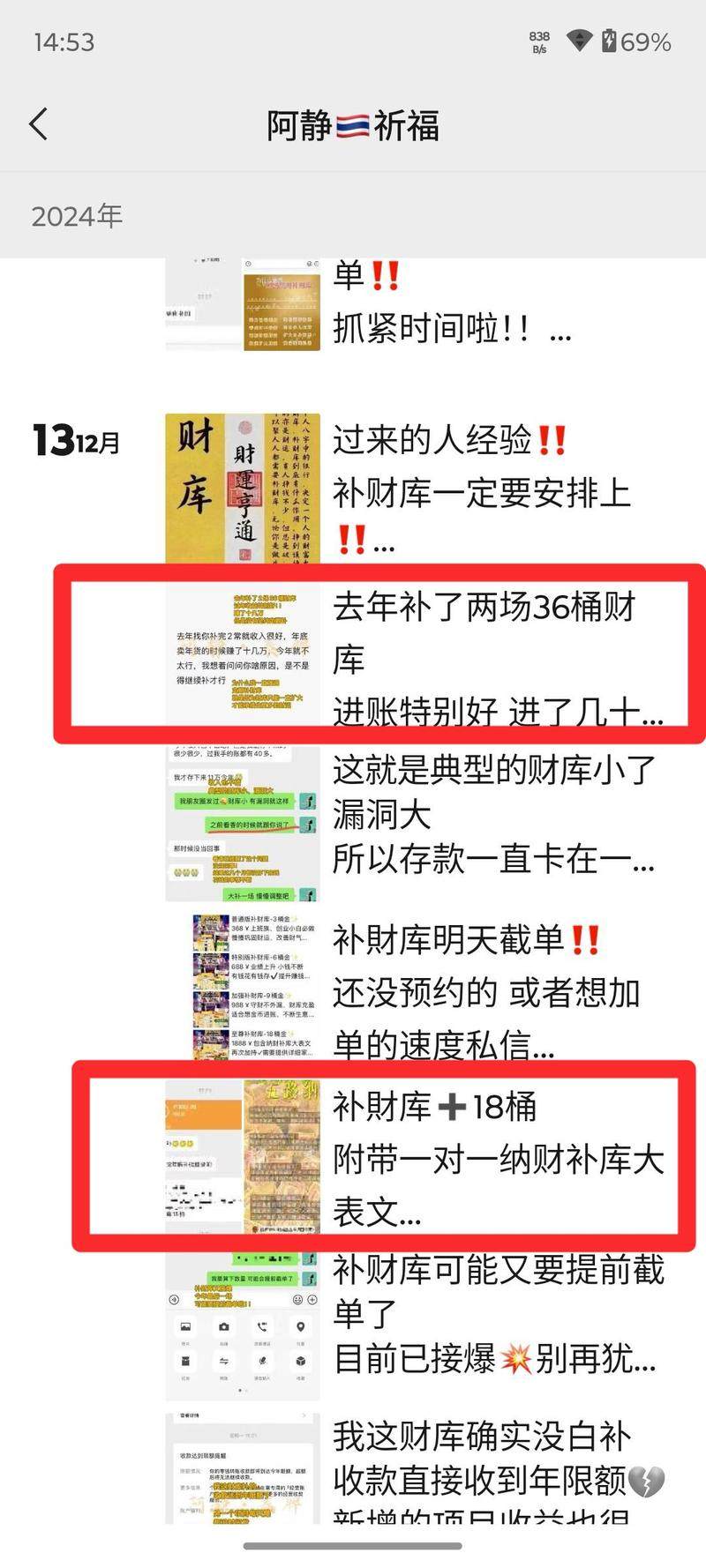Open the post '过来的人经验 补财库一定要安排上'
The image size is (706, 1568).
coord(481,491)
